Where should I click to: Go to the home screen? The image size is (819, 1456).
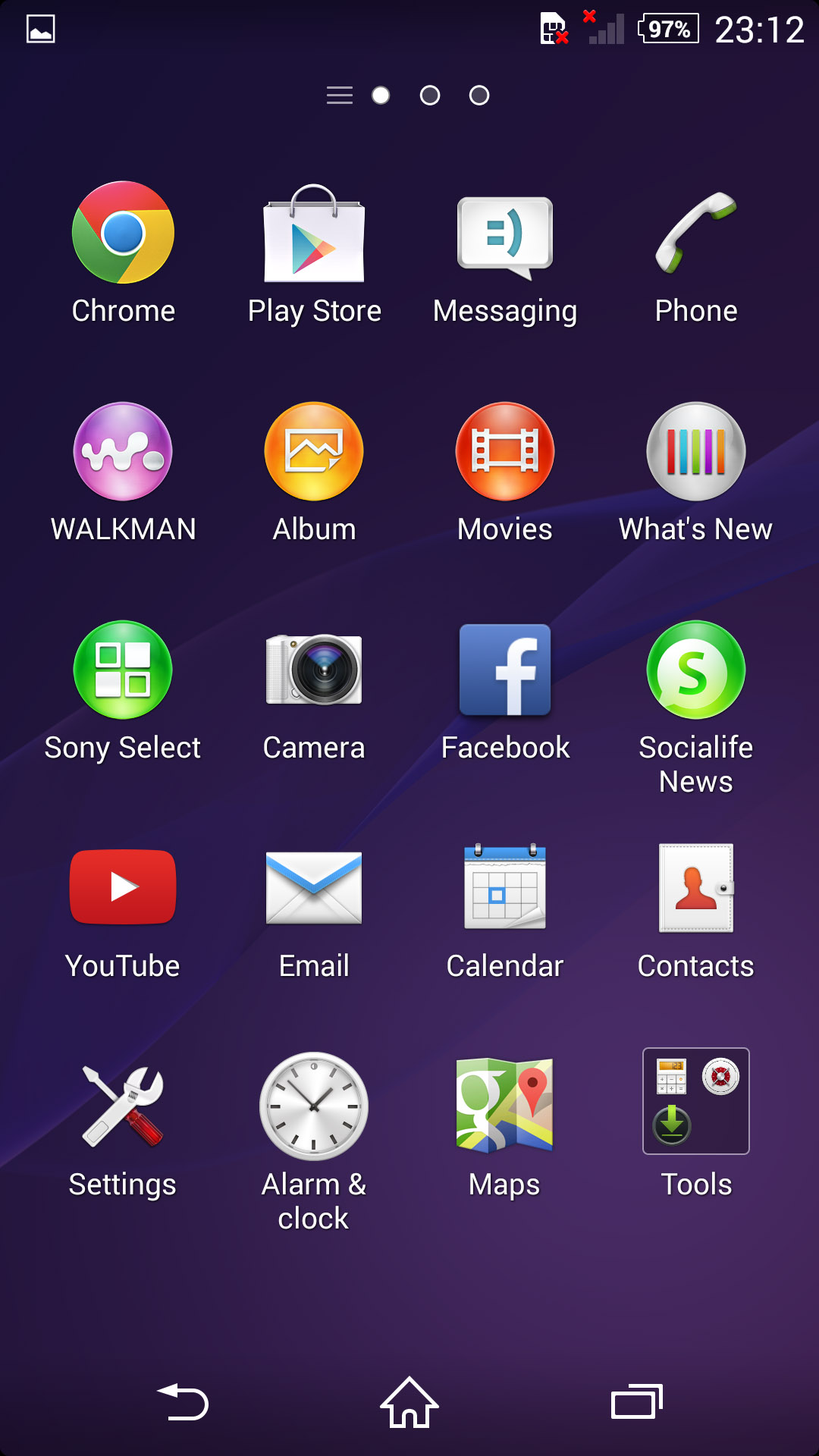pyautogui.click(x=409, y=1402)
